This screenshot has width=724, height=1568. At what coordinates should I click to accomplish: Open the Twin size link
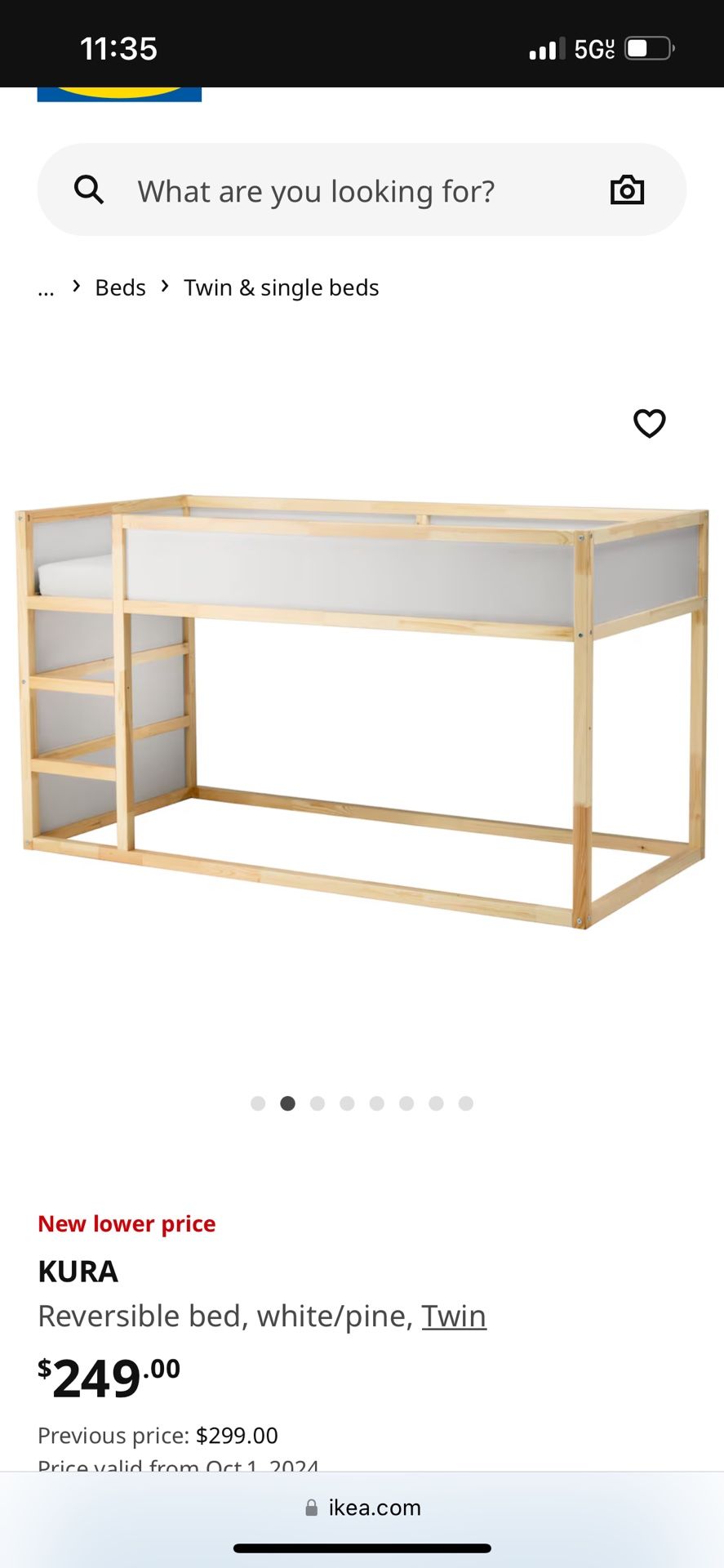(x=454, y=1316)
